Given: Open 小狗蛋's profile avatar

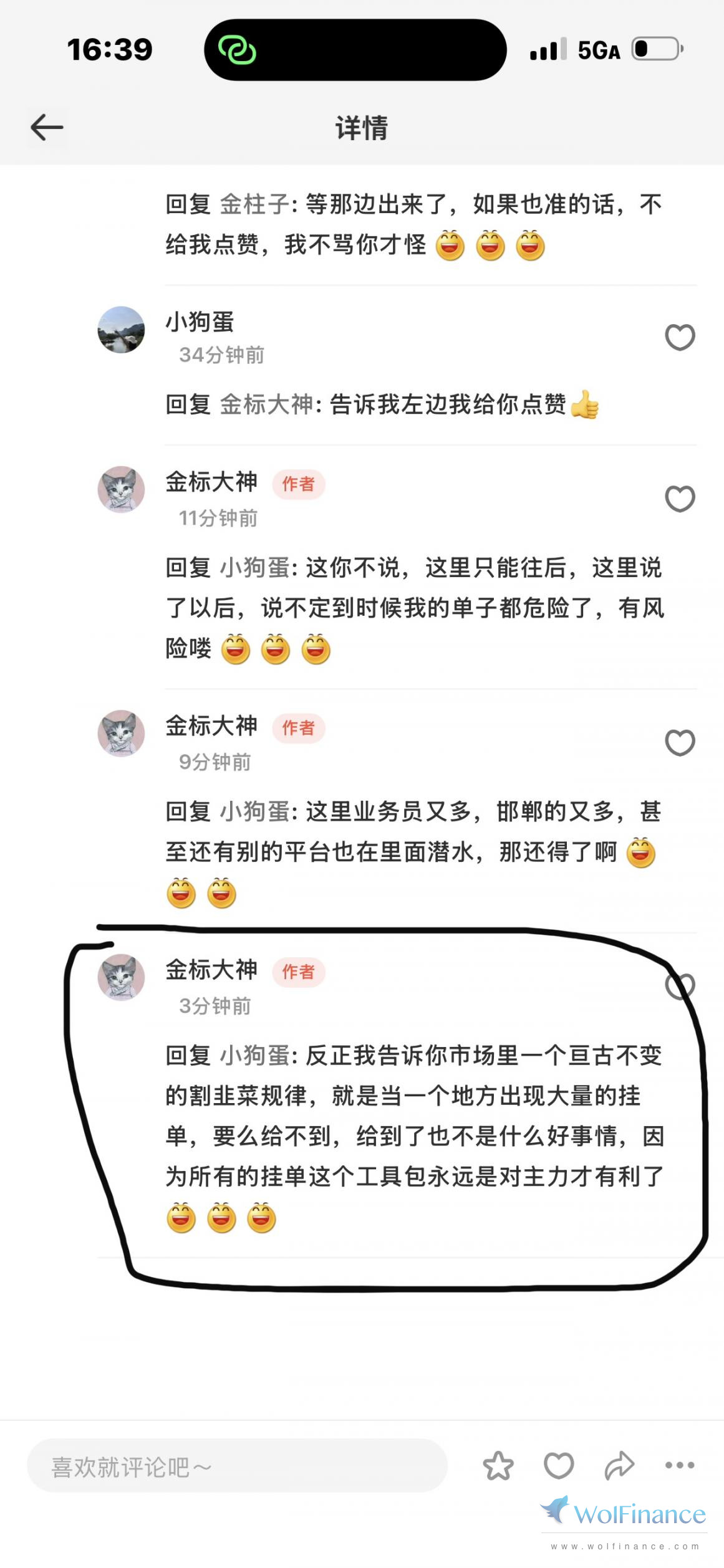Looking at the screenshot, I should pos(121,330).
